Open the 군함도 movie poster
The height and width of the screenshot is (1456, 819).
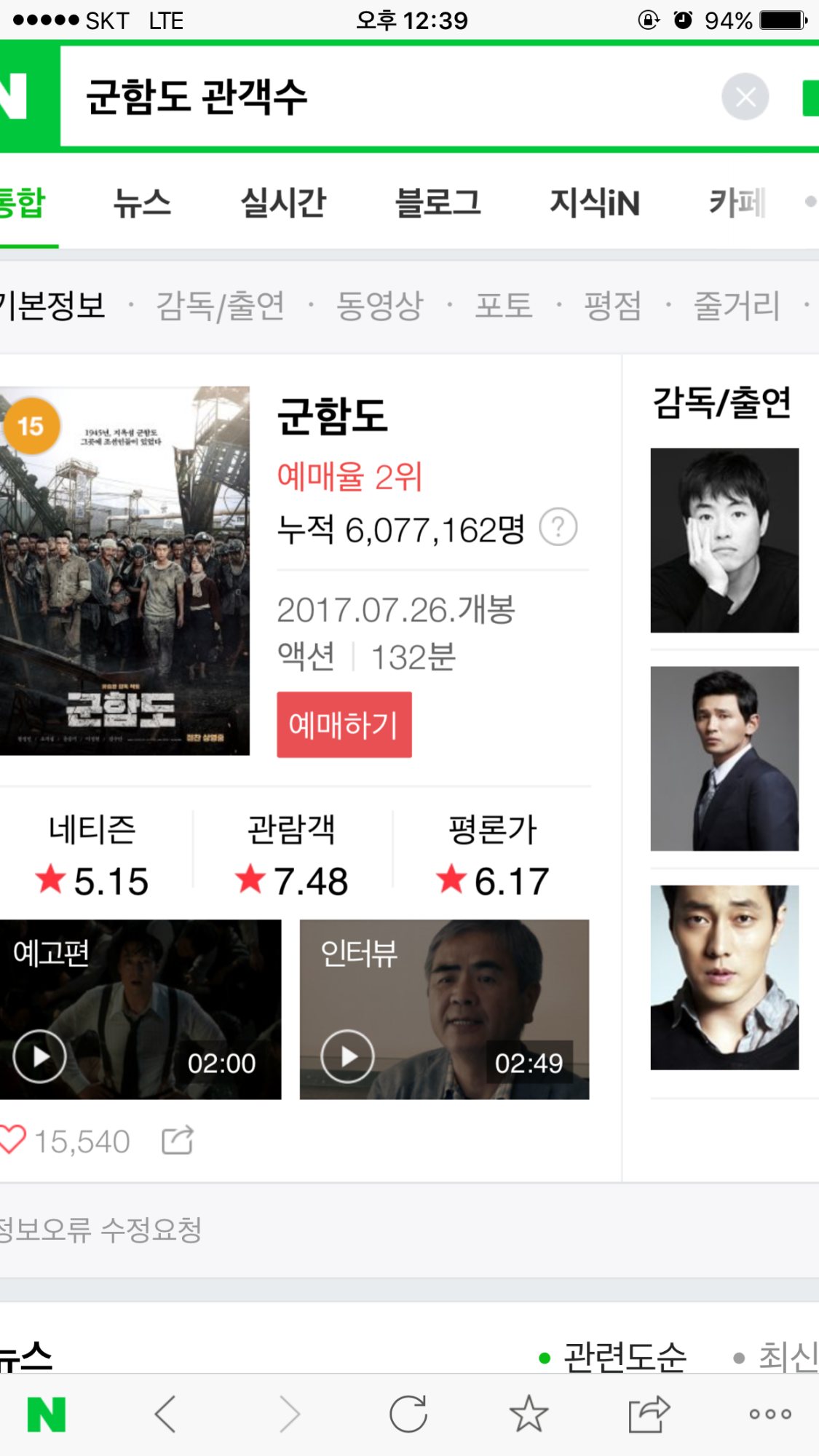click(x=124, y=570)
